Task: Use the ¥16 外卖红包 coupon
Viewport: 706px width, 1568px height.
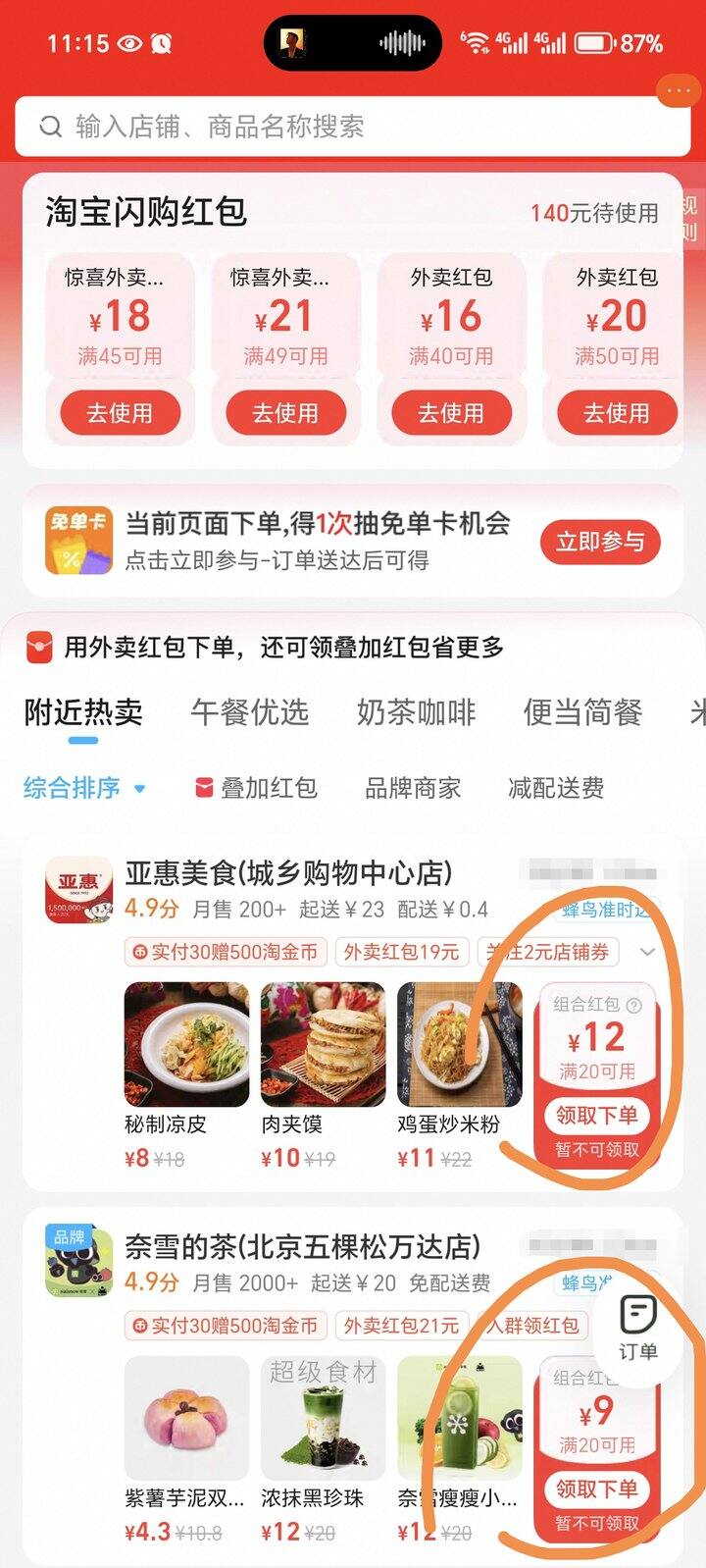Action: [451, 413]
